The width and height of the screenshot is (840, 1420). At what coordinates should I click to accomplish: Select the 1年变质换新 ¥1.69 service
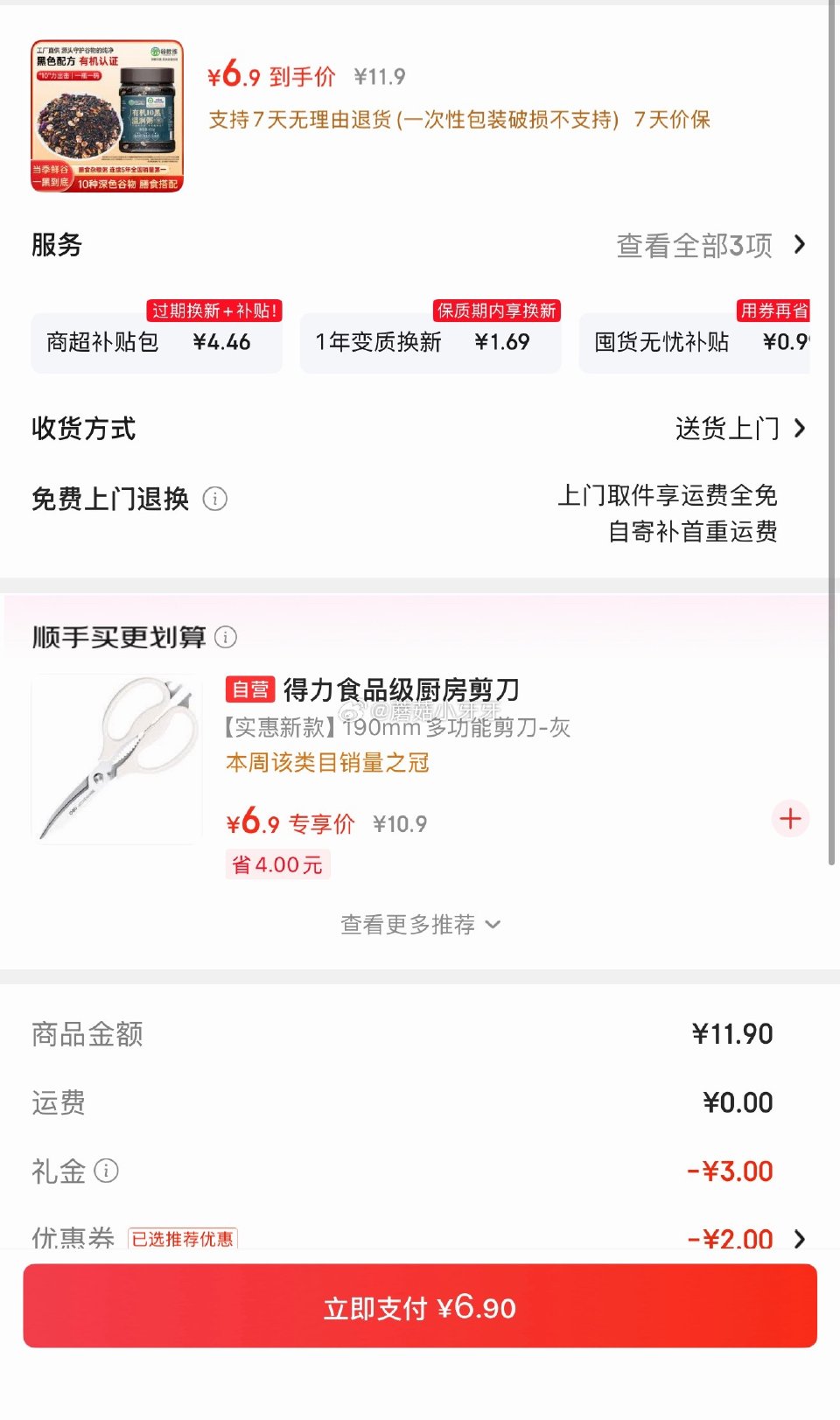pyautogui.click(x=430, y=342)
